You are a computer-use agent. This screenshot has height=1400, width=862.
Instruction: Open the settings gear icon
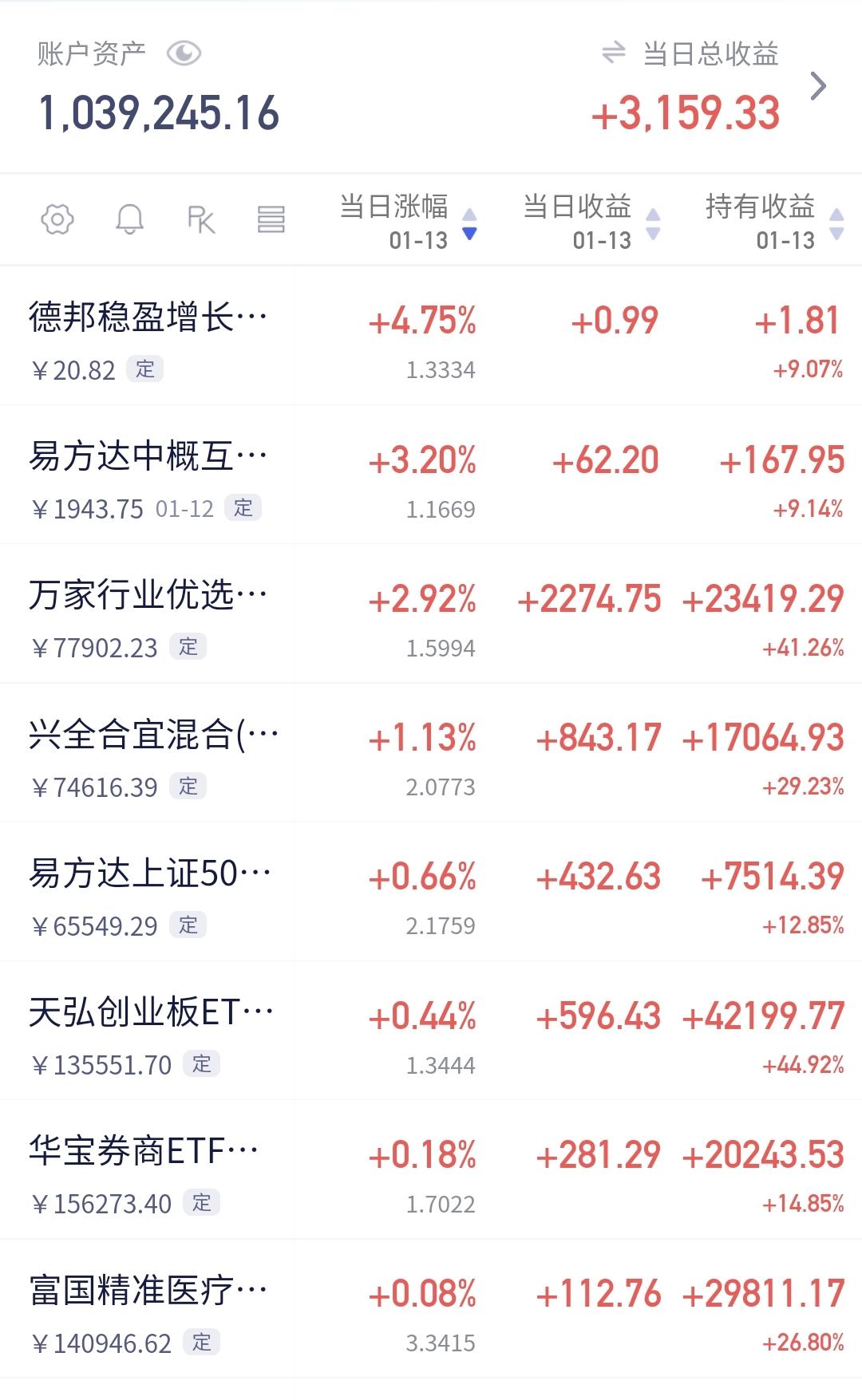(x=57, y=219)
